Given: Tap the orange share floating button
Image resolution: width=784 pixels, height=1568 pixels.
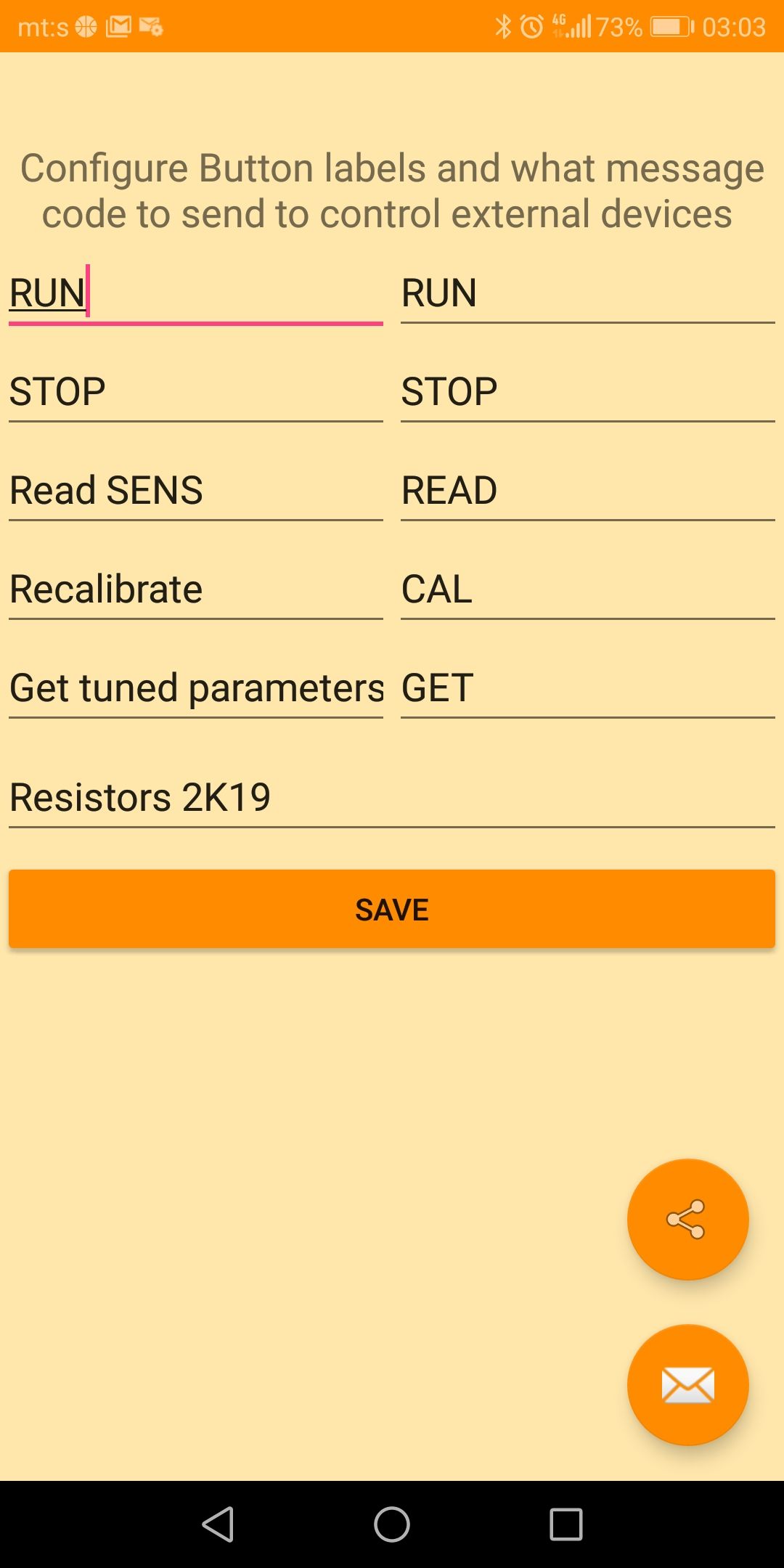Looking at the screenshot, I should pos(687,1219).
